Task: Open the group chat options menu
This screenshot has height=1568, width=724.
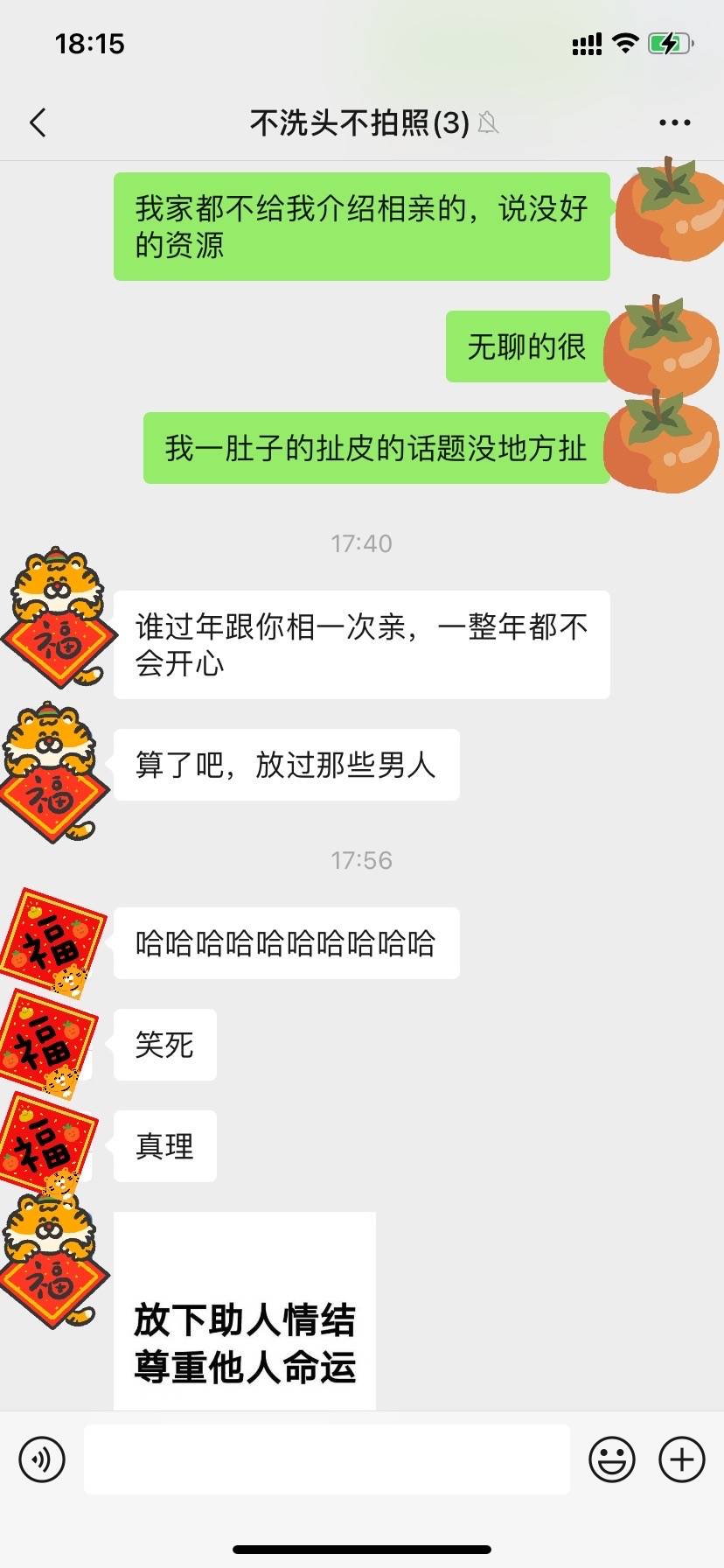Action: [674, 123]
